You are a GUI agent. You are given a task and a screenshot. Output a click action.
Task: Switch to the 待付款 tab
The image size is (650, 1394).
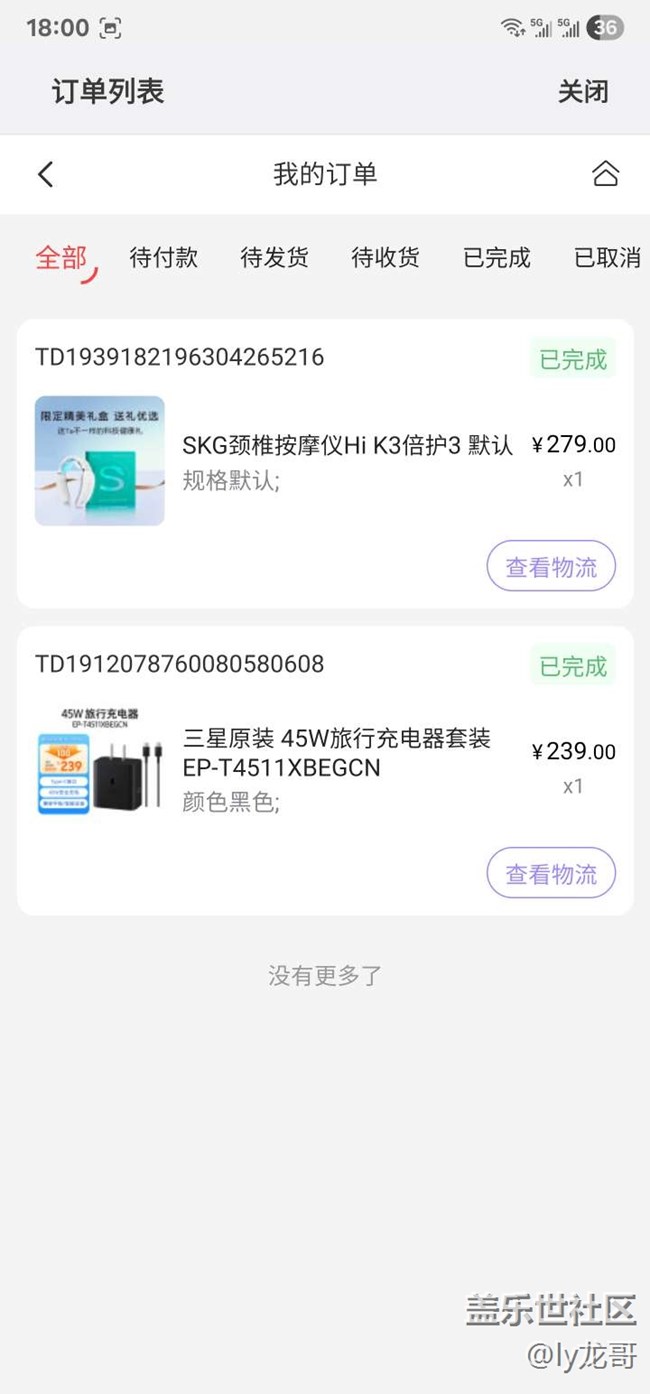(x=164, y=258)
